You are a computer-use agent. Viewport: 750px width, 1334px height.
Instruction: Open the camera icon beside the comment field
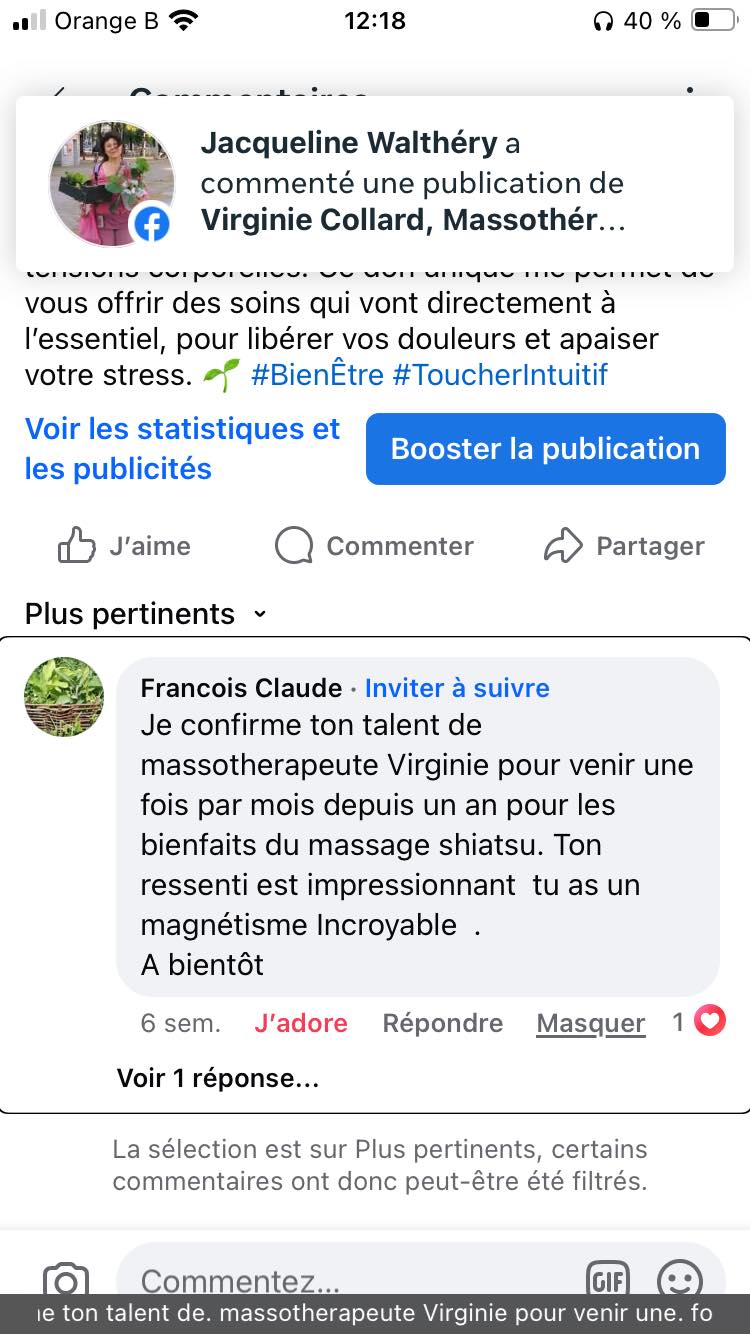tap(64, 1280)
